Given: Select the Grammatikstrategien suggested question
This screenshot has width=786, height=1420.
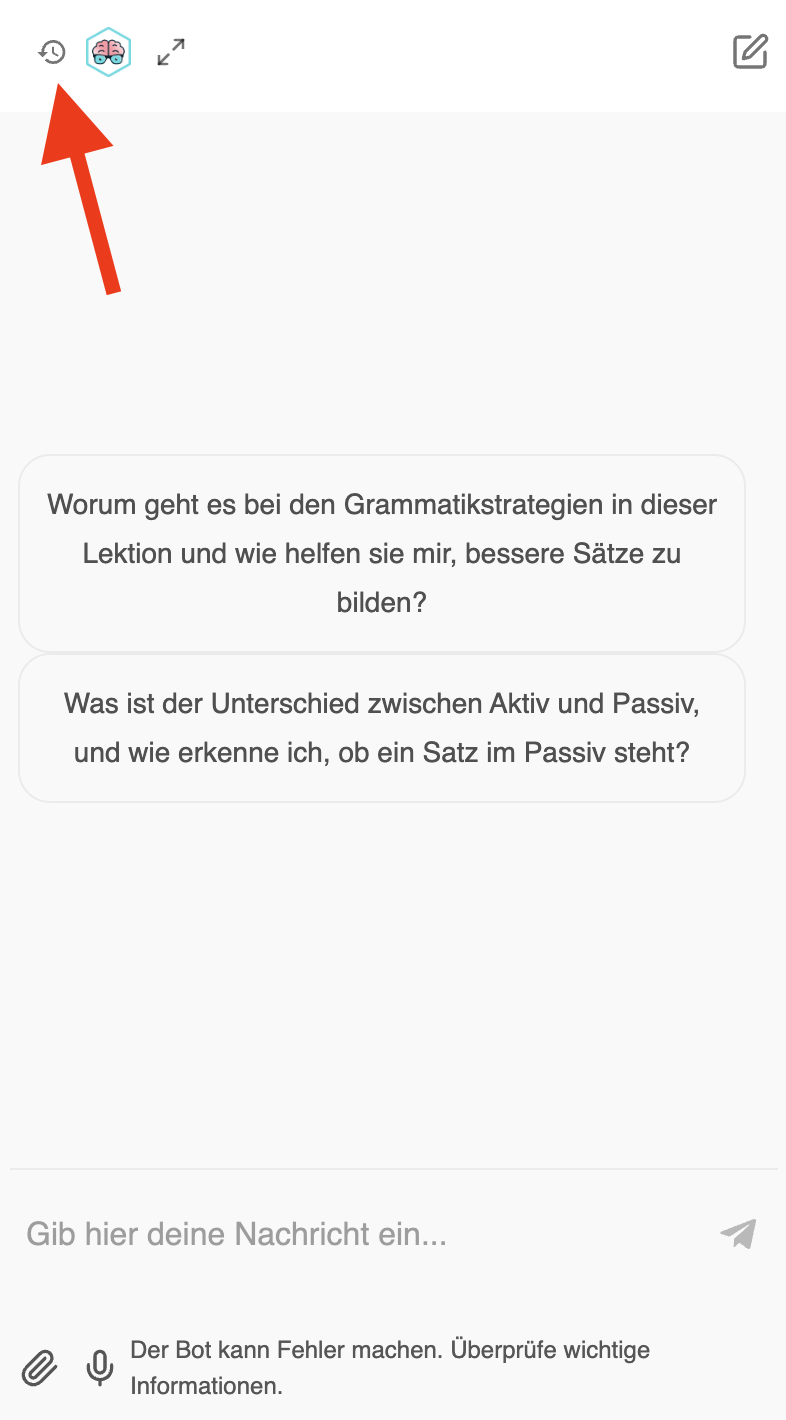Looking at the screenshot, I should 381,553.
